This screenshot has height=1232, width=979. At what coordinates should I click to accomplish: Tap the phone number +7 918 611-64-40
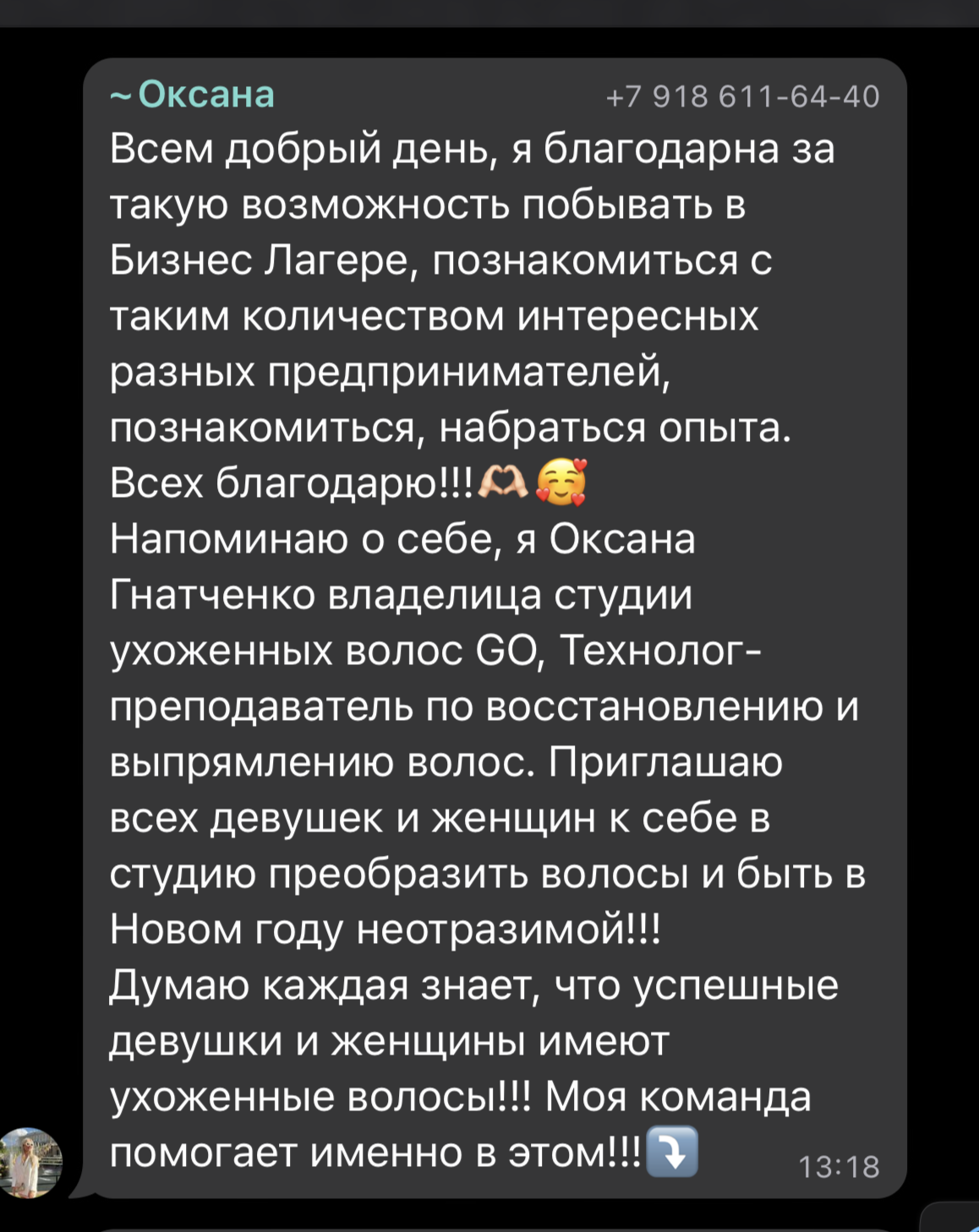(x=743, y=97)
